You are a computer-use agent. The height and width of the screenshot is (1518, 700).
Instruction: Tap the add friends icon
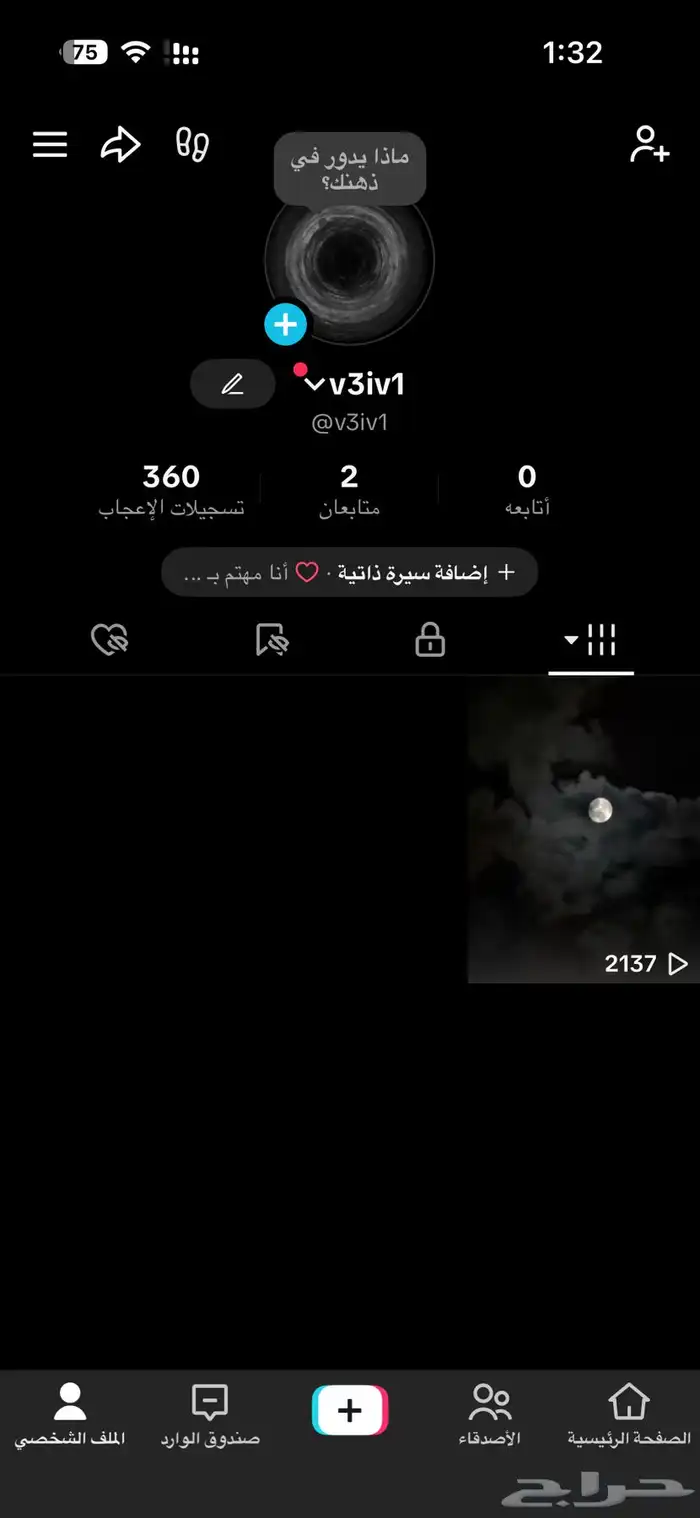649,145
